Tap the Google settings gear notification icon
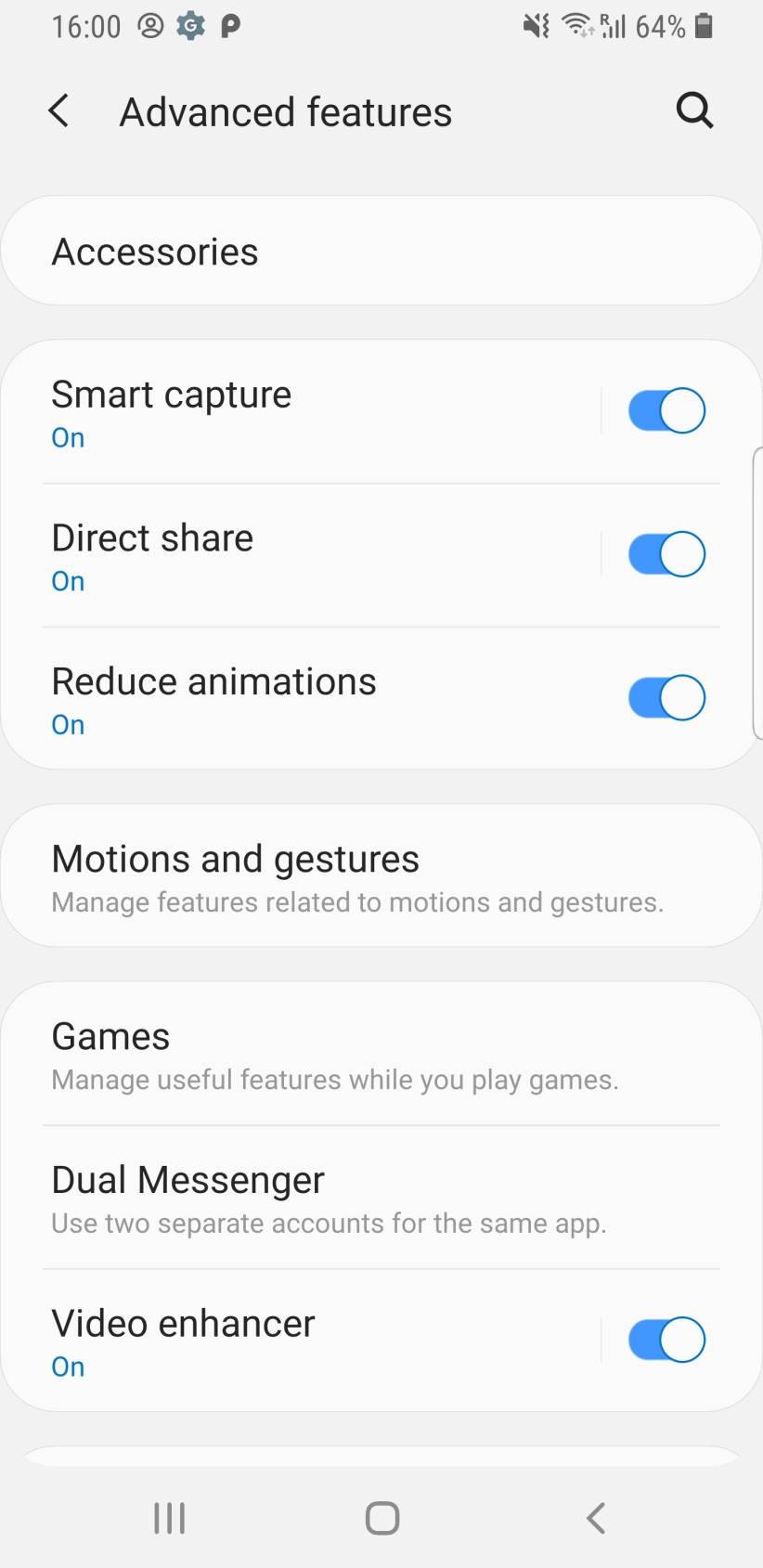 (188, 25)
